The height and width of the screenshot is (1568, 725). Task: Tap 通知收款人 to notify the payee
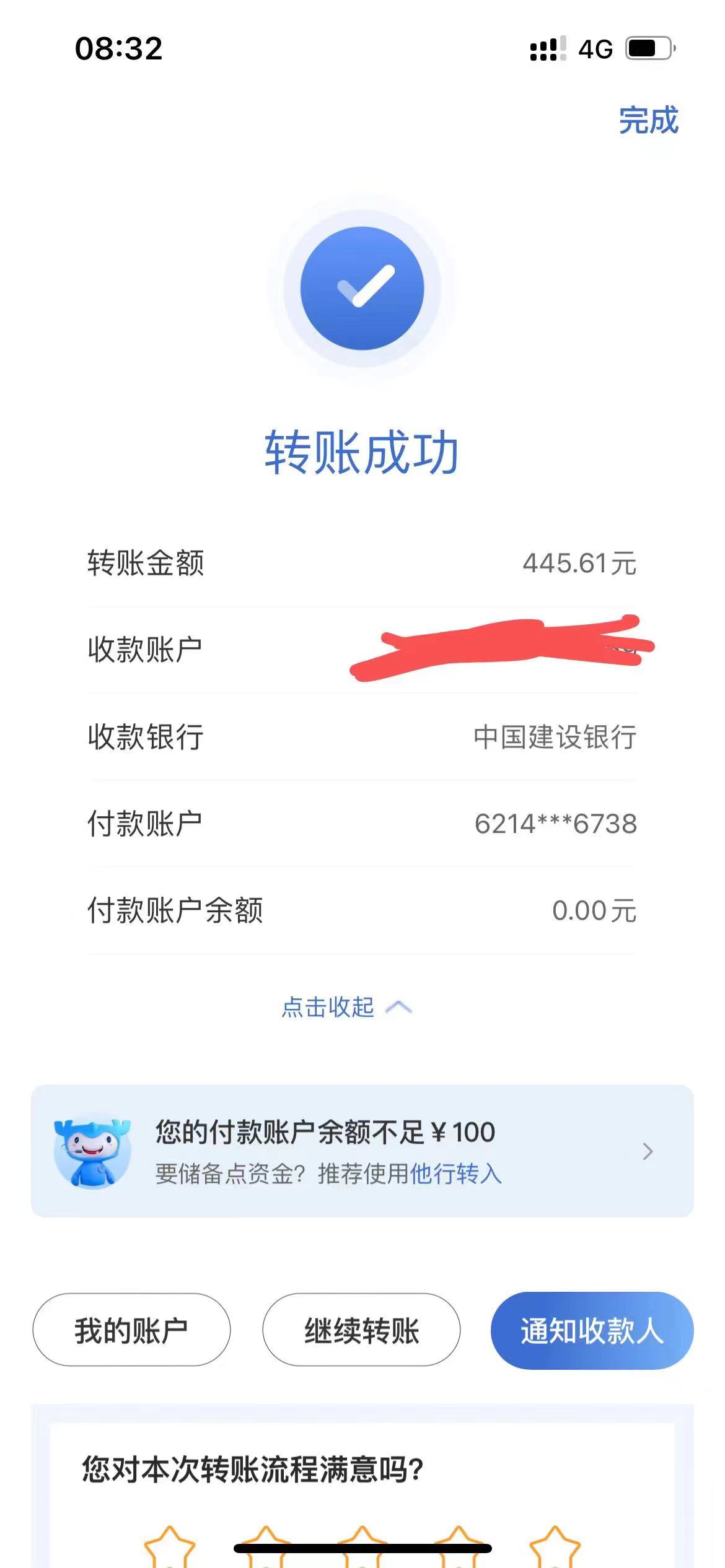592,1330
